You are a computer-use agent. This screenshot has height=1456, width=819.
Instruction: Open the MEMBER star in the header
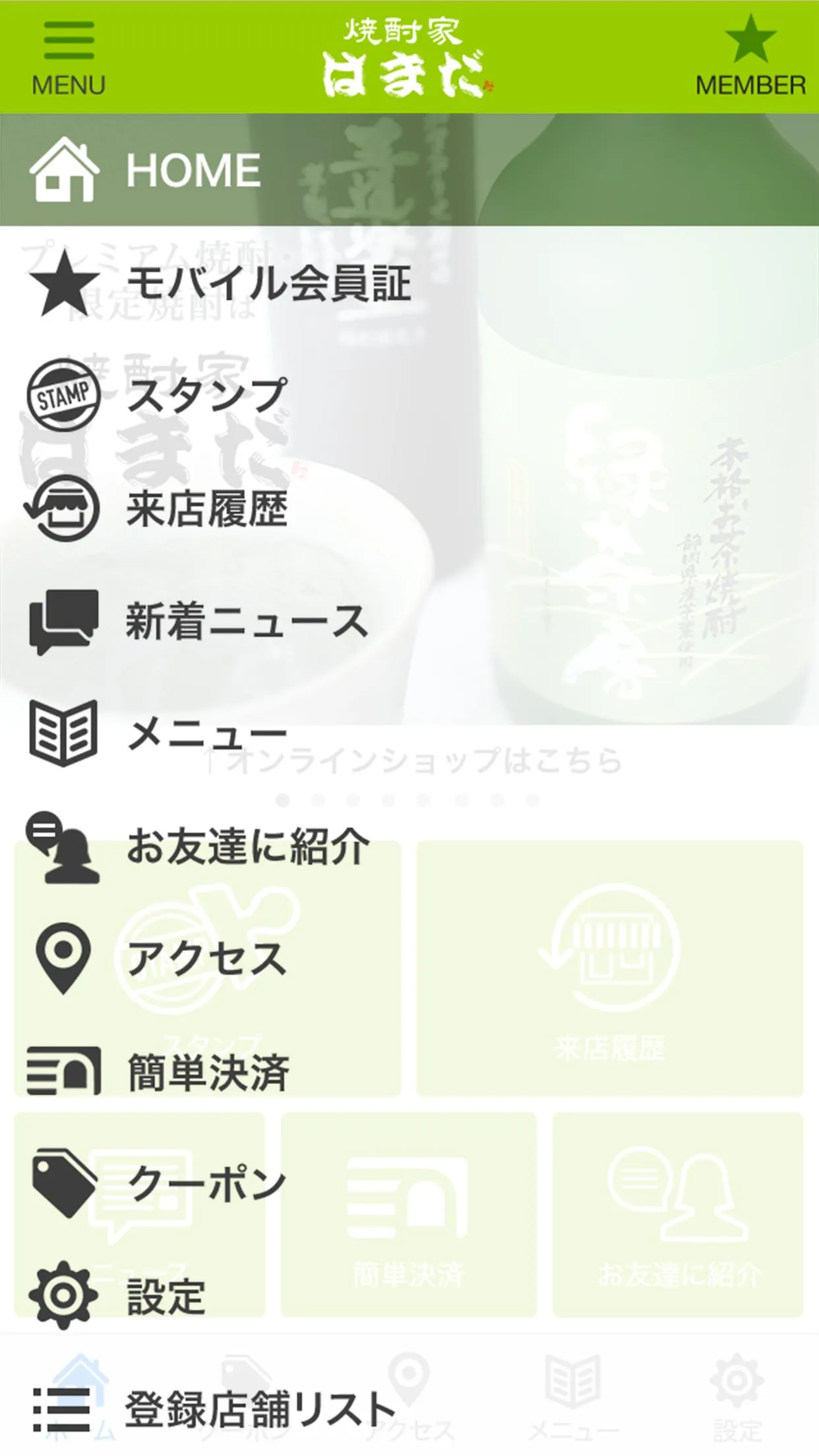750,57
